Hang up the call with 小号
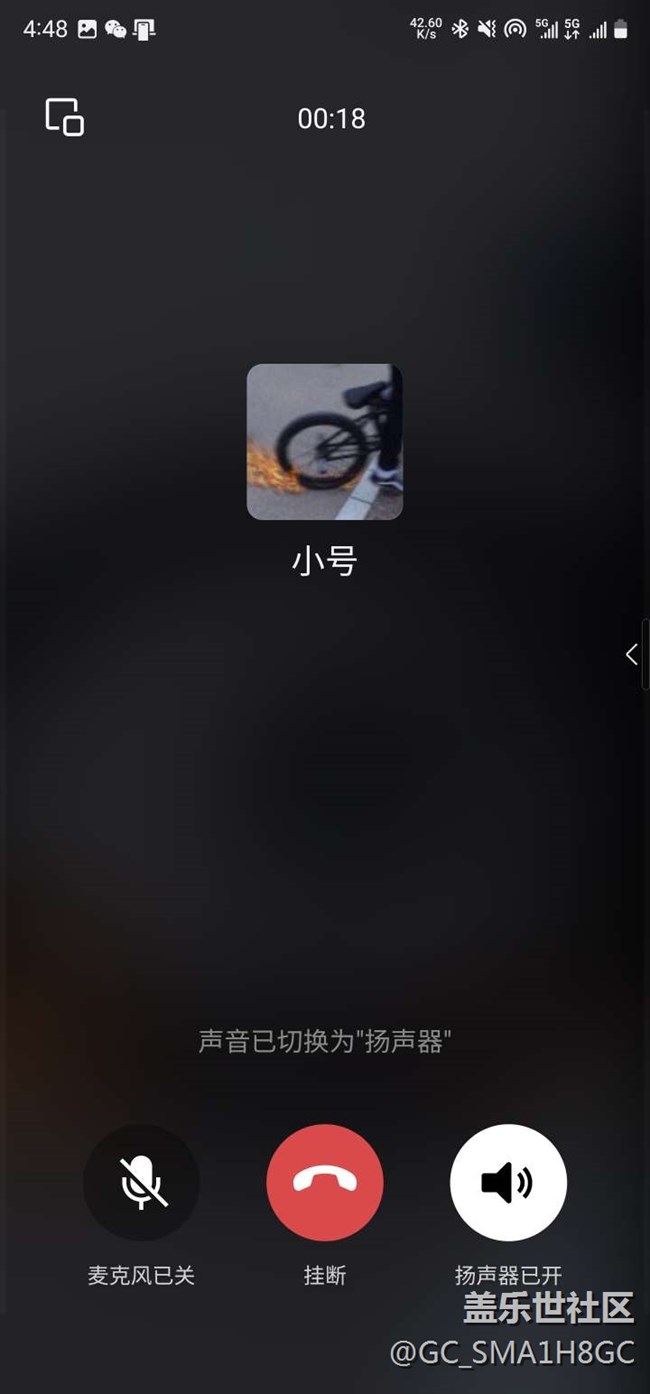The image size is (650, 1394). pyautogui.click(x=325, y=1183)
